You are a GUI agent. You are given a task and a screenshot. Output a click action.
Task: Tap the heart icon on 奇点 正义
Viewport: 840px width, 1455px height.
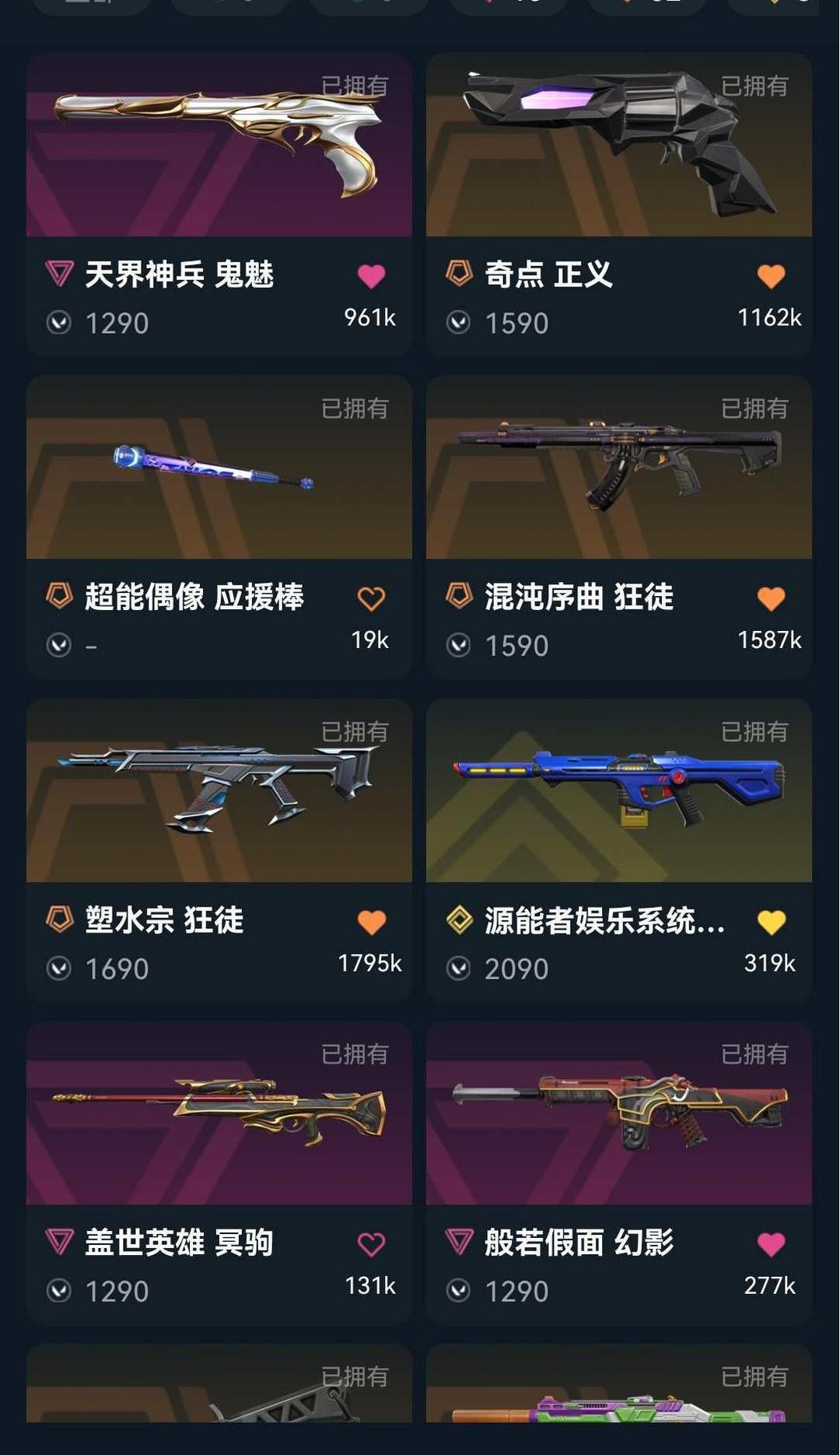click(x=771, y=276)
